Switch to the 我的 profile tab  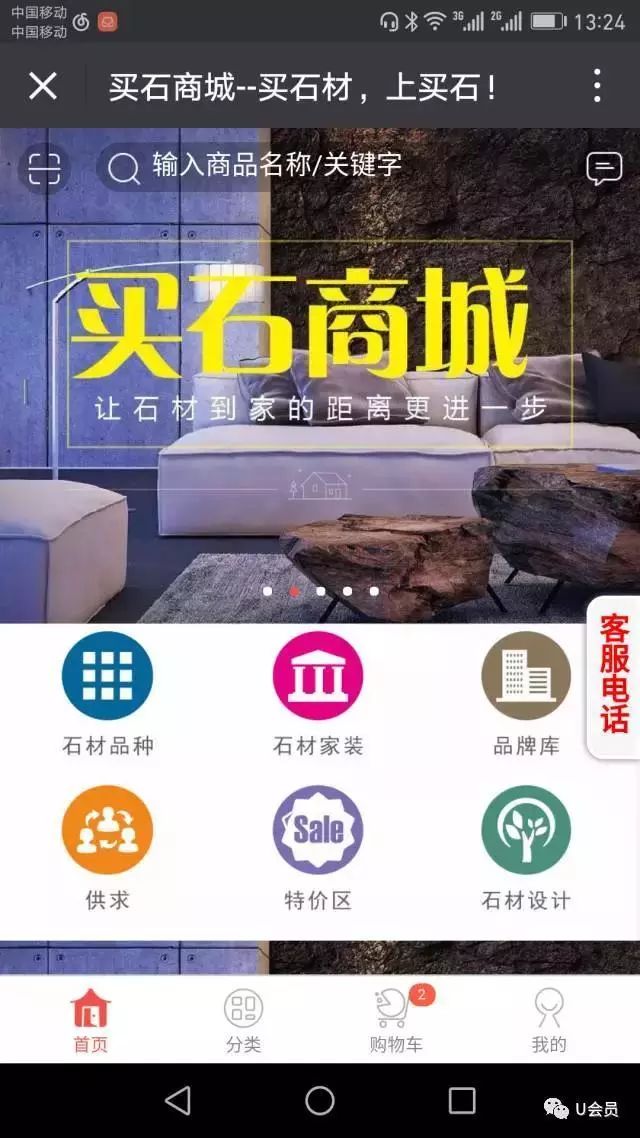[549, 1019]
